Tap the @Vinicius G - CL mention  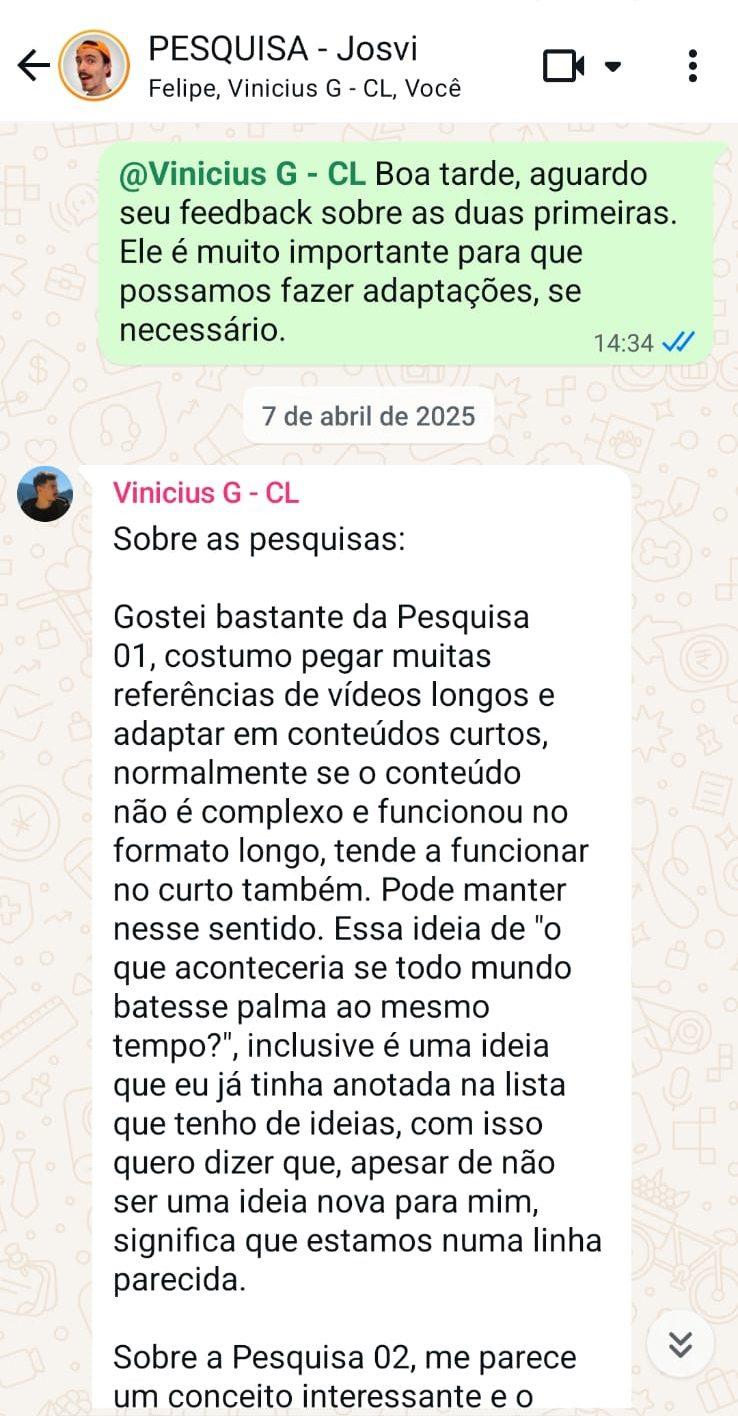[x=242, y=174]
